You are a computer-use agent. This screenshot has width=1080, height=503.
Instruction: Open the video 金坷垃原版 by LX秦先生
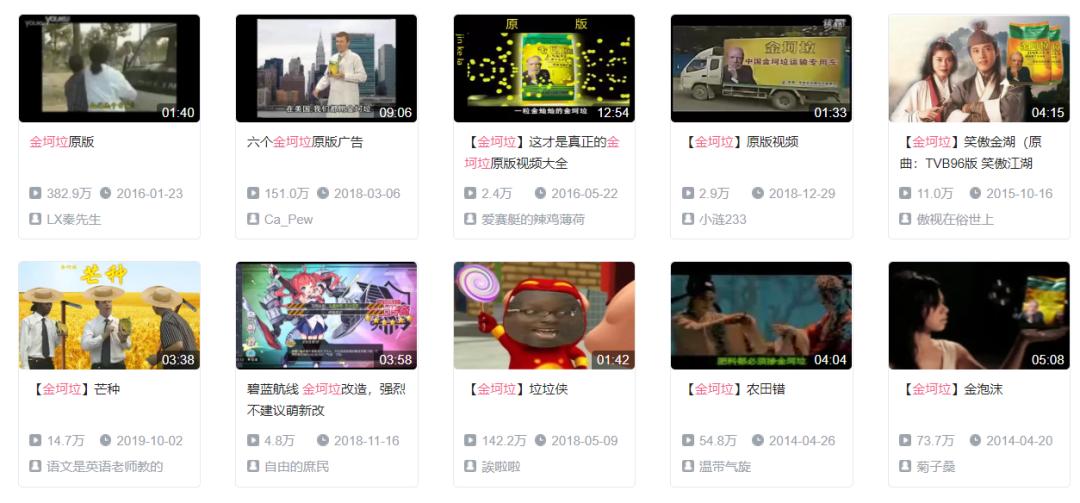(109, 68)
